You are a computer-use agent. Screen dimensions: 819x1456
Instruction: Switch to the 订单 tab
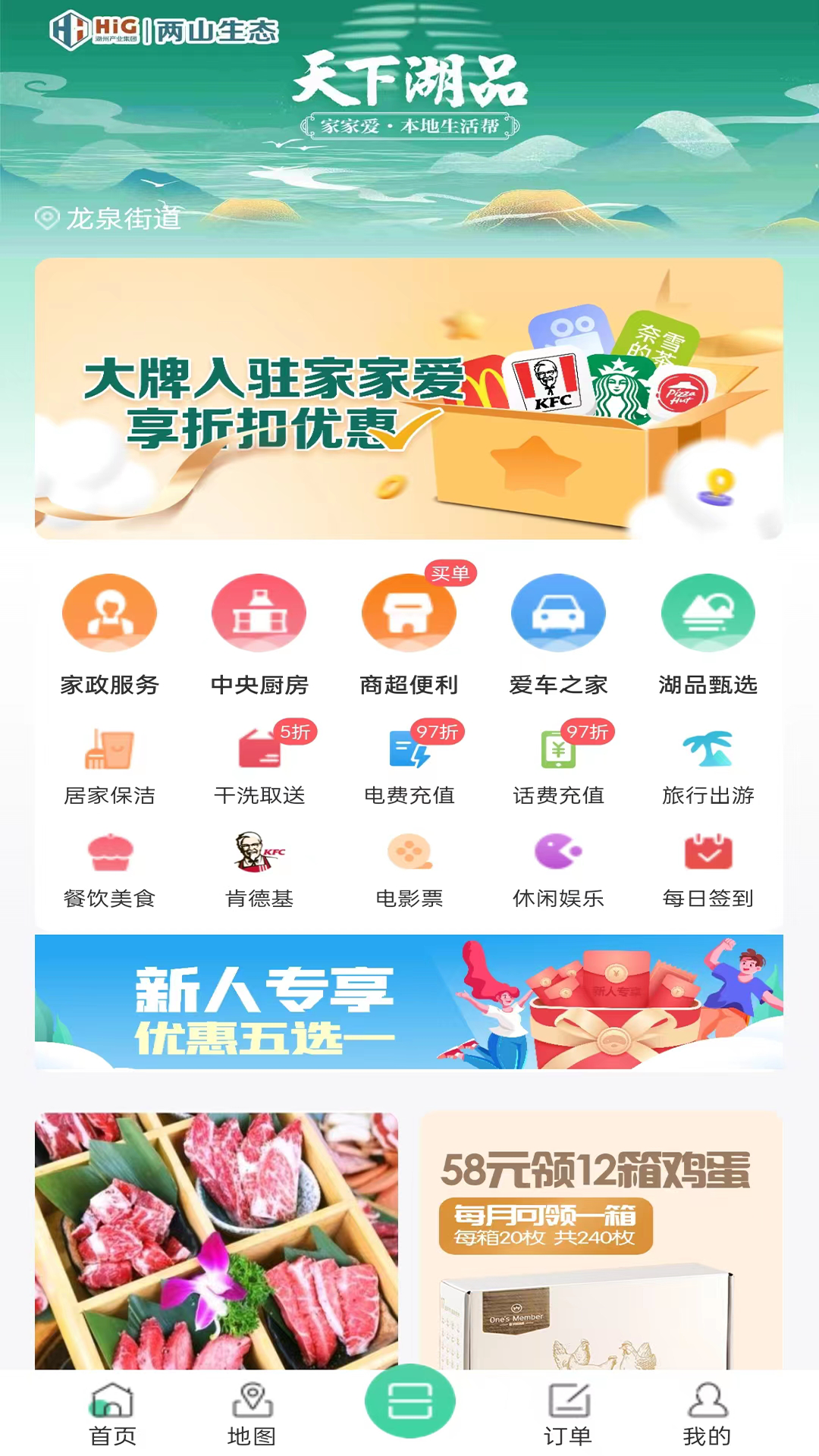point(568,1414)
